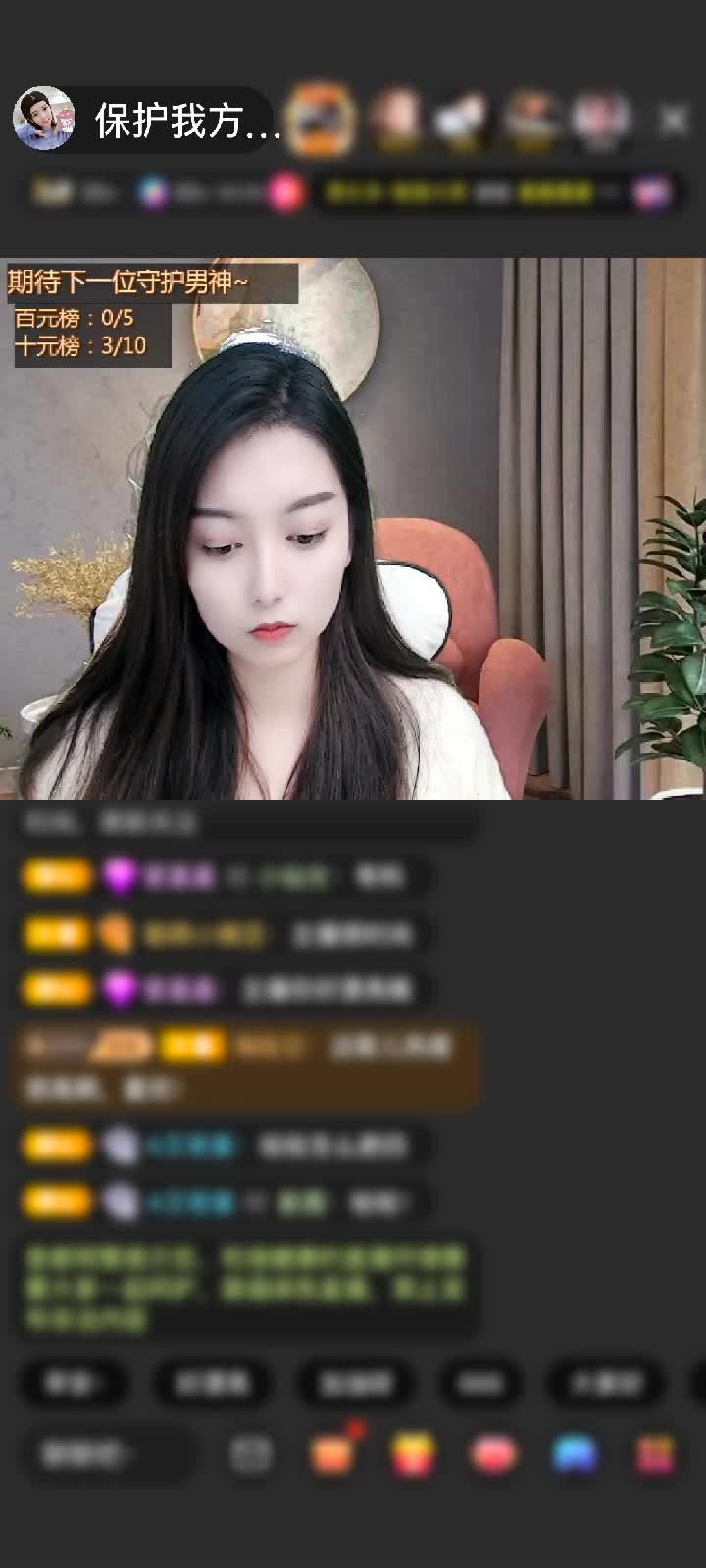Close the live stream room
Image resolution: width=706 pixels, height=1568 pixels.
673,121
